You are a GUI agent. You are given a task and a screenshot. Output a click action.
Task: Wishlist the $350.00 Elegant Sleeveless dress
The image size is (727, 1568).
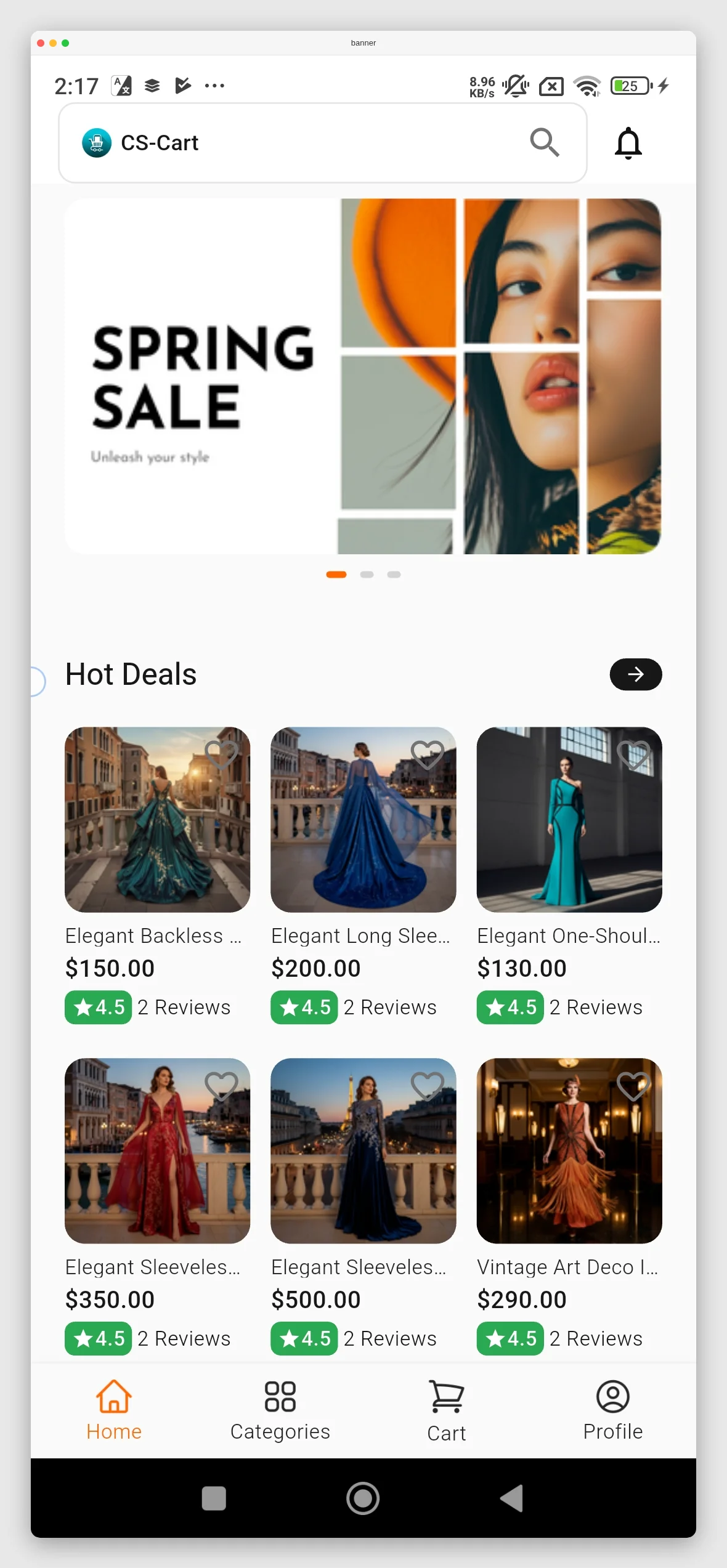(x=221, y=1085)
